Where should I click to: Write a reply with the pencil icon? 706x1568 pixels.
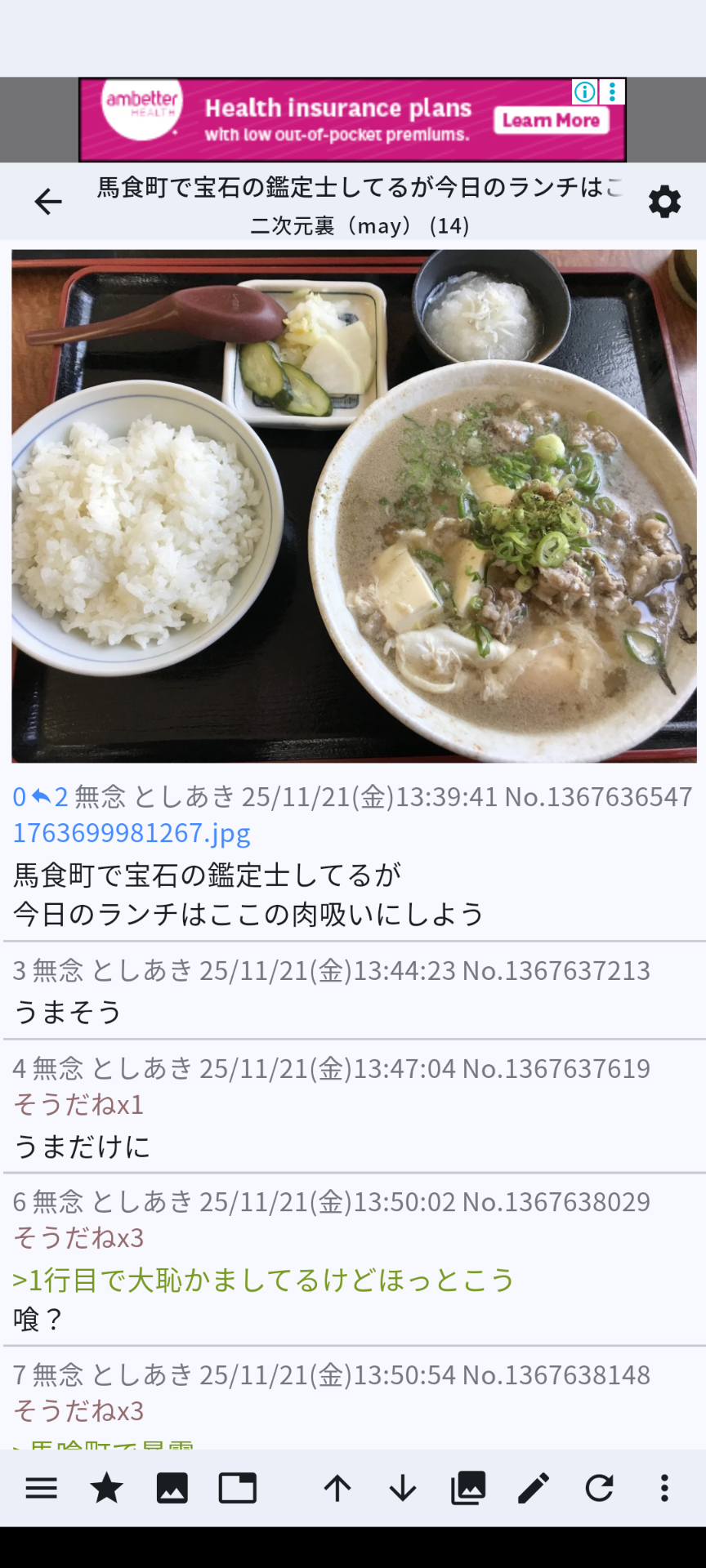coord(534,1489)
